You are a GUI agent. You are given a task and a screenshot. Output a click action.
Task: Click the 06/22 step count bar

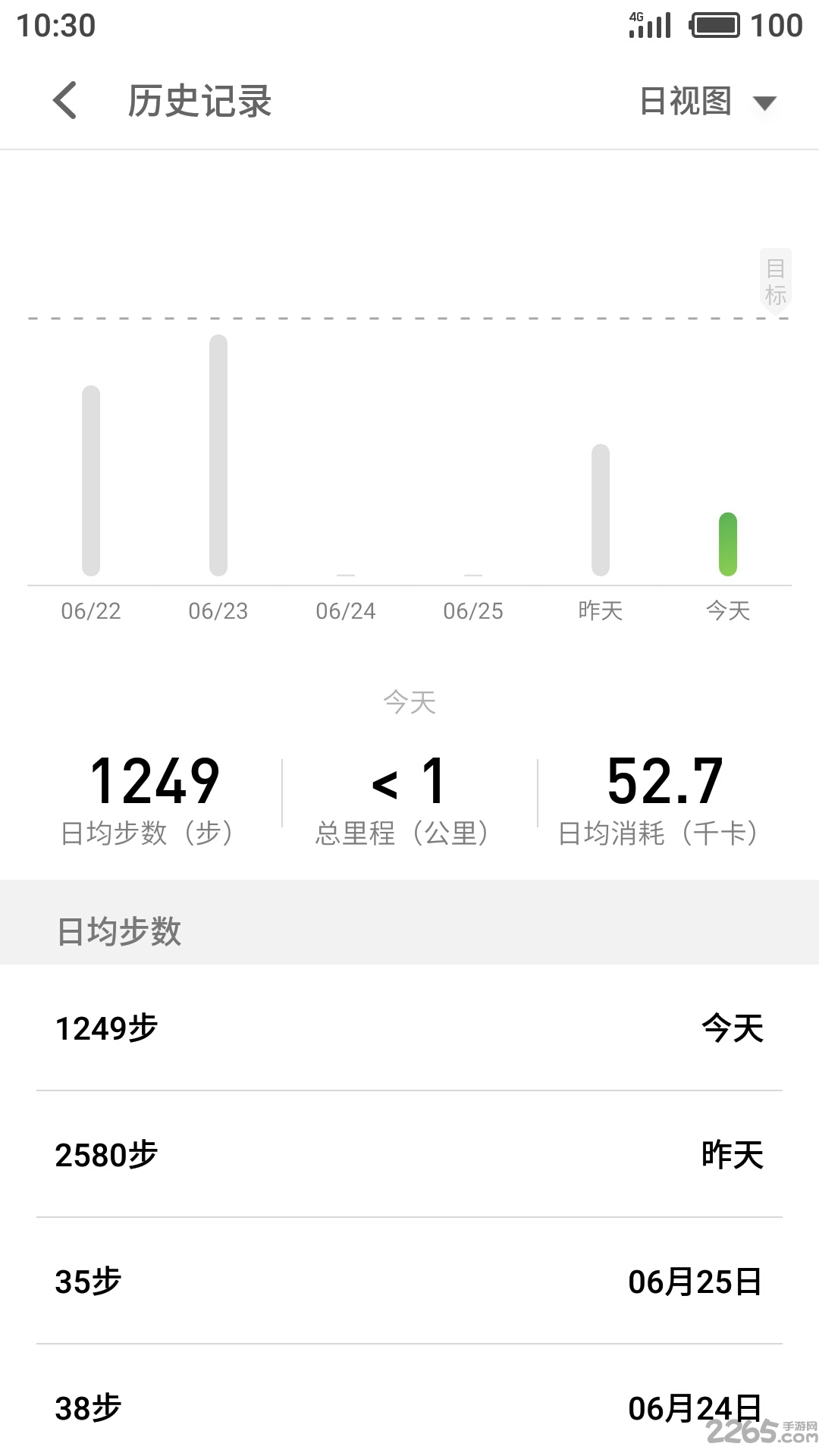[91, 479]
